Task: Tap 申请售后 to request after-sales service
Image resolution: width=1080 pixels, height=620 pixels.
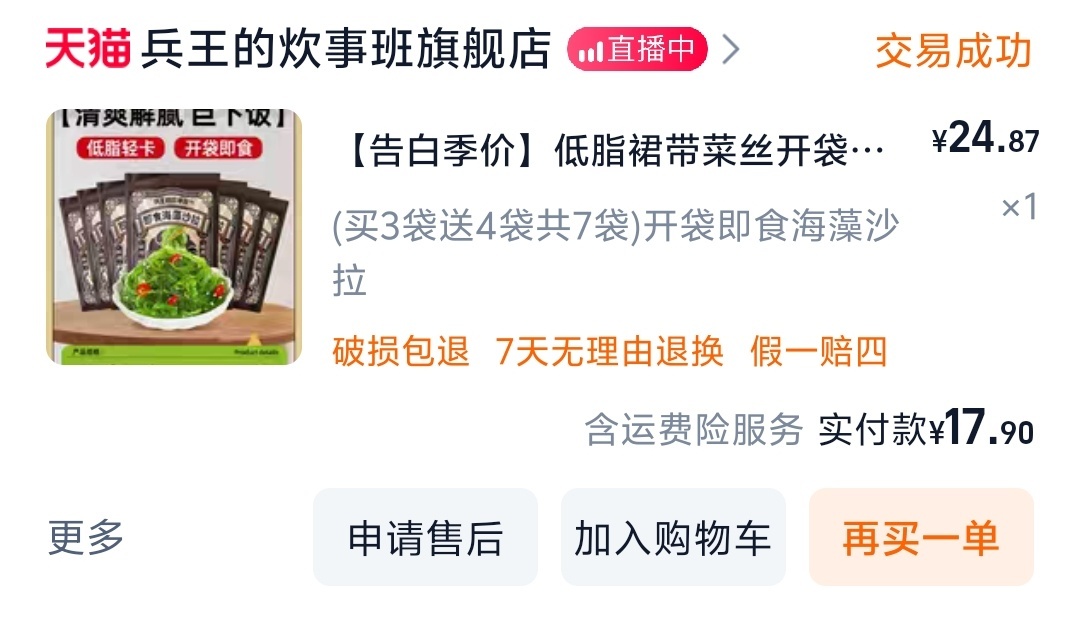Action: 425,537
